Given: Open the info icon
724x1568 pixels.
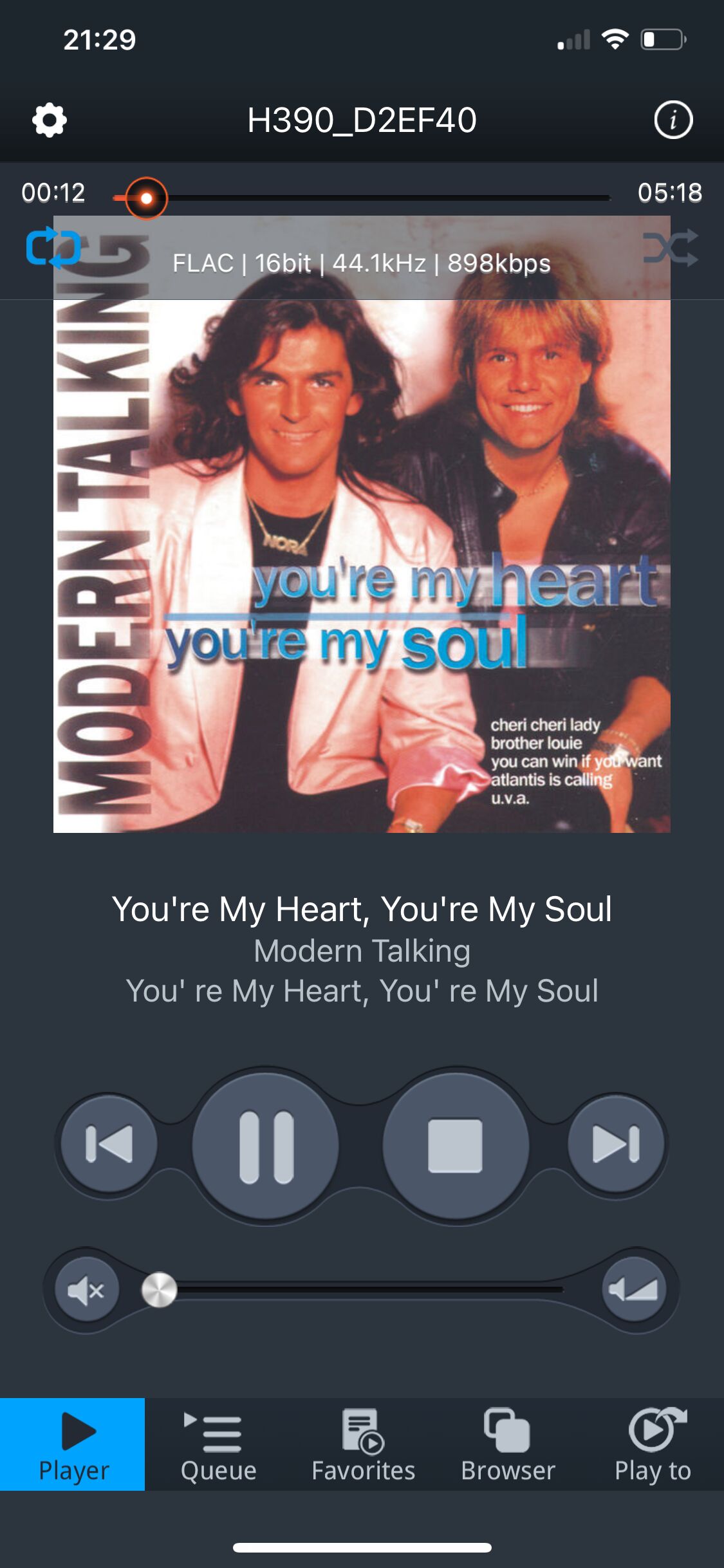Looking at the screenshot, I should pos(673,120).
